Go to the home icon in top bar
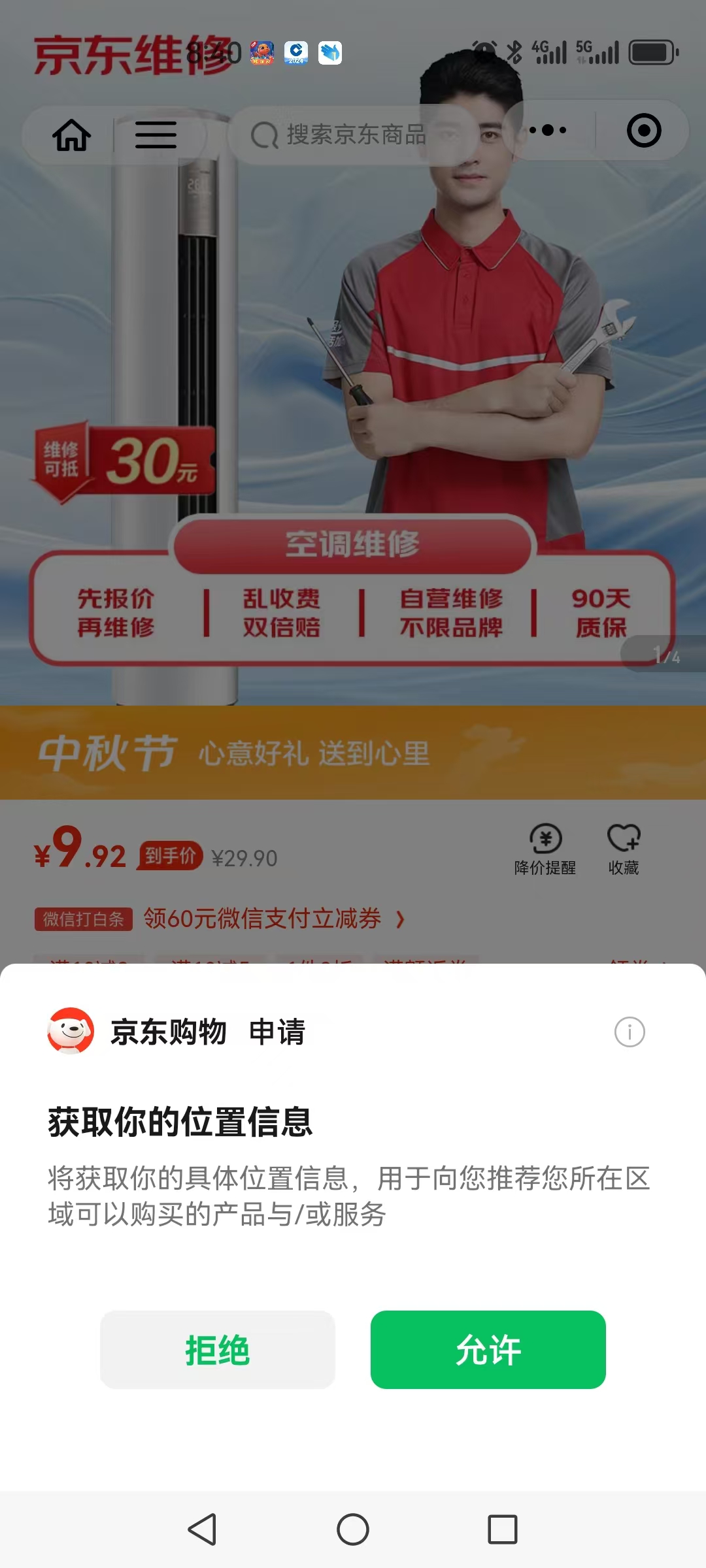This screenshot has height=1568, width=706. click(71, 135)
